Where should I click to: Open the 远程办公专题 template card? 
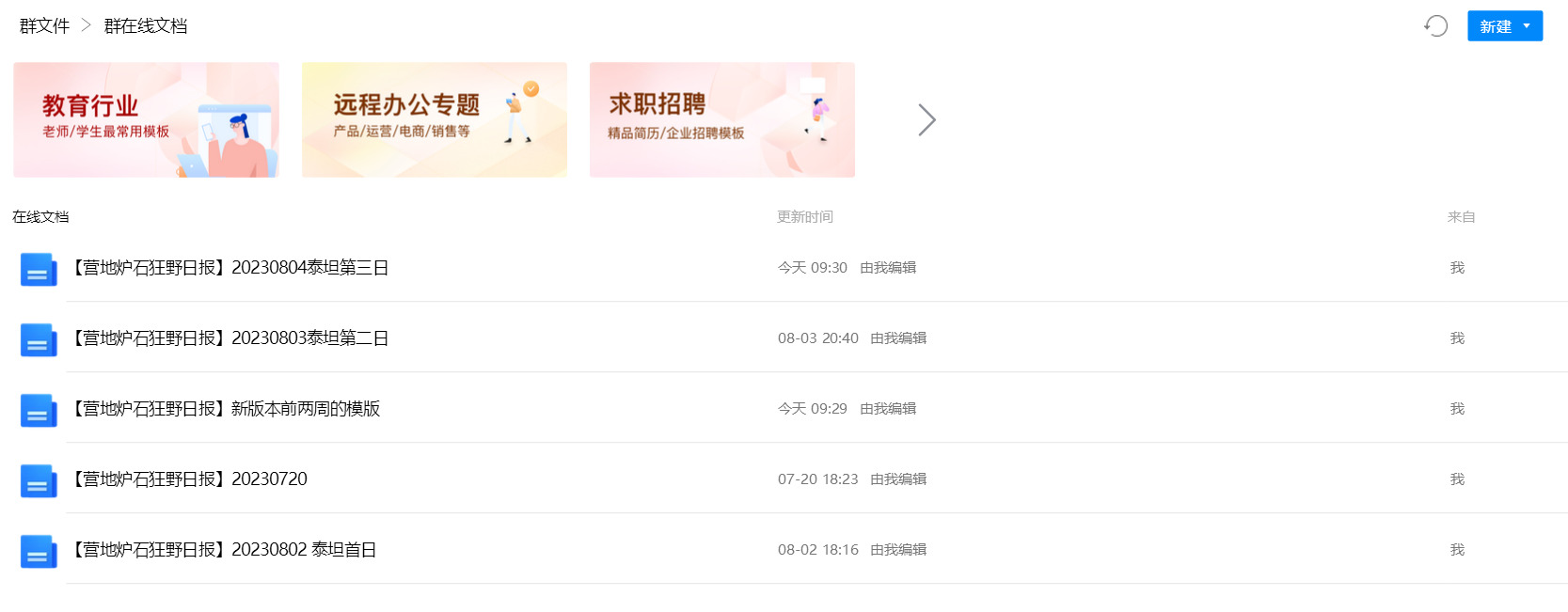point(434,119)
